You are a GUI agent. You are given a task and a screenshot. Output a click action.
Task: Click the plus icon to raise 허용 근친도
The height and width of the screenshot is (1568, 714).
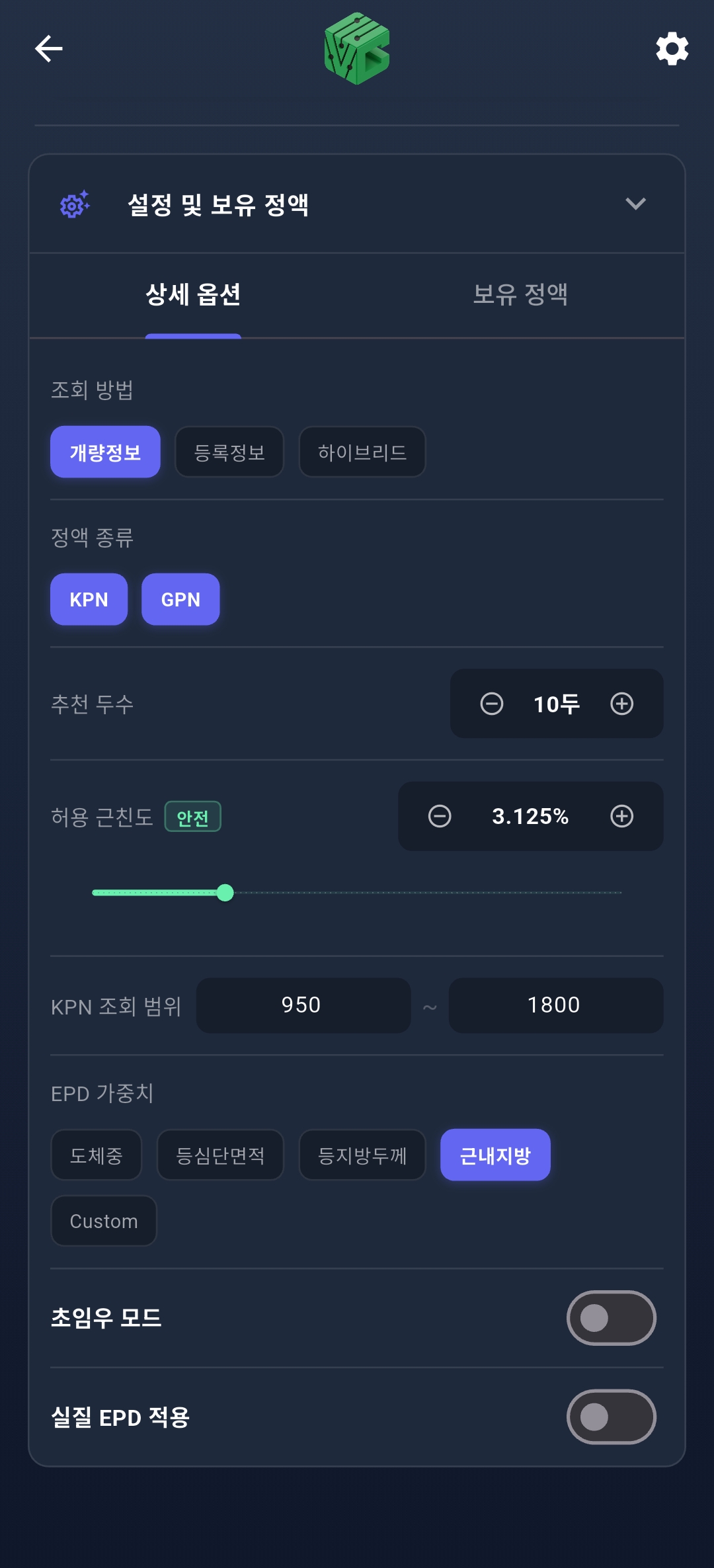[621, 817]
